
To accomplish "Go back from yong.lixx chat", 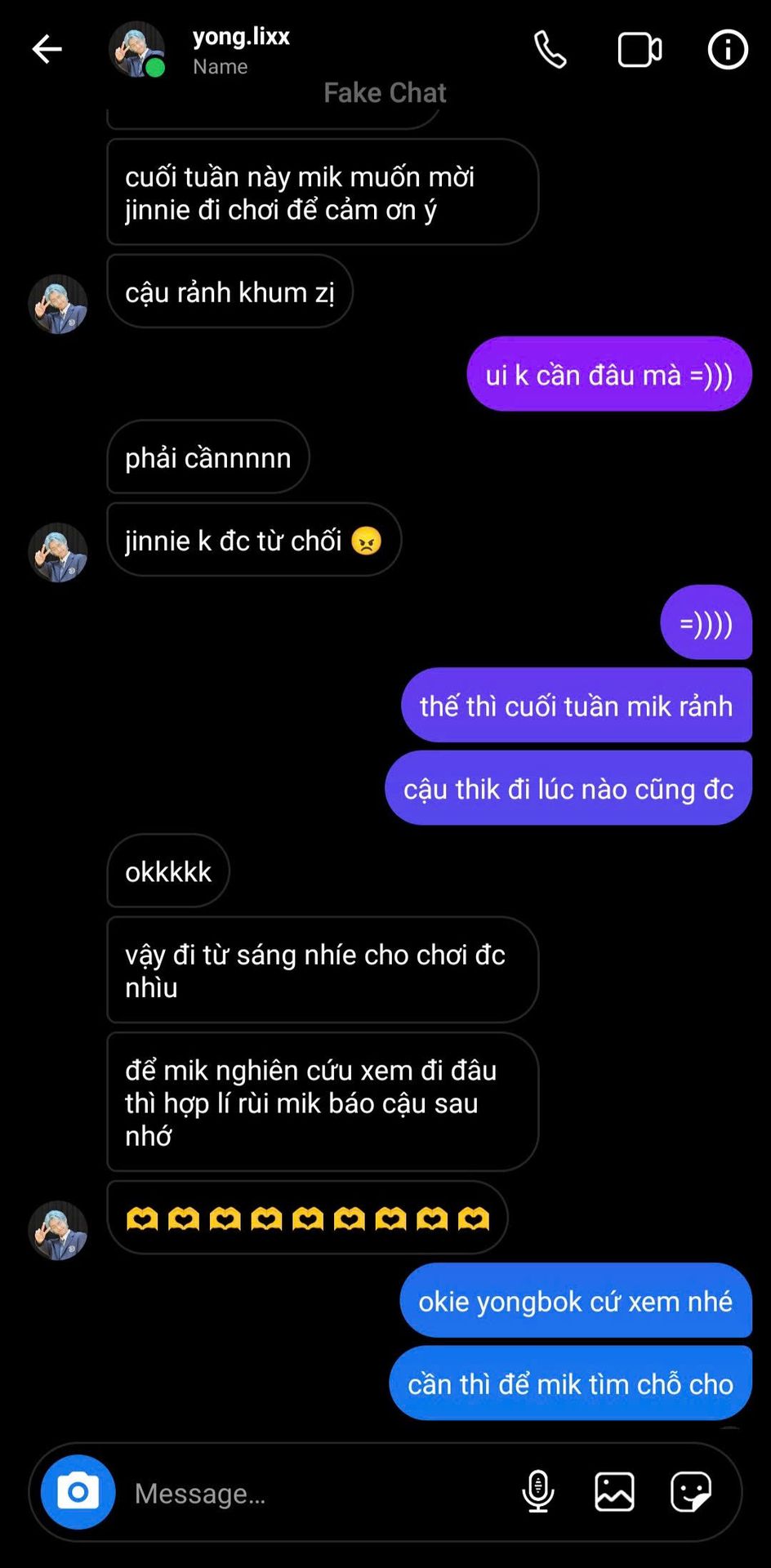I will pyautogui.click(x=47, y=50).
